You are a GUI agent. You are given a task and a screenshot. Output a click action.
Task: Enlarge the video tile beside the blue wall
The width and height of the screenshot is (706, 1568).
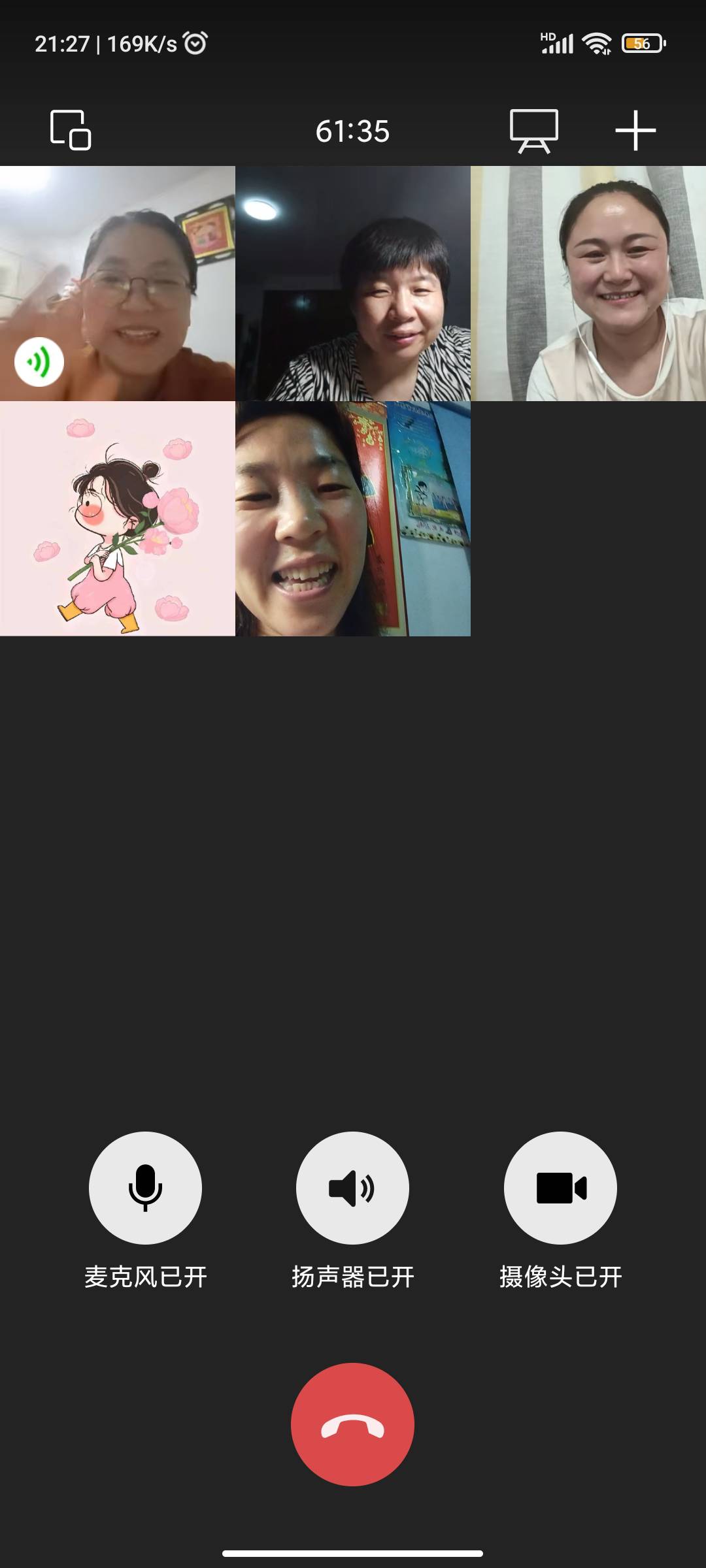pyautogui.click(x=352, y=518)
